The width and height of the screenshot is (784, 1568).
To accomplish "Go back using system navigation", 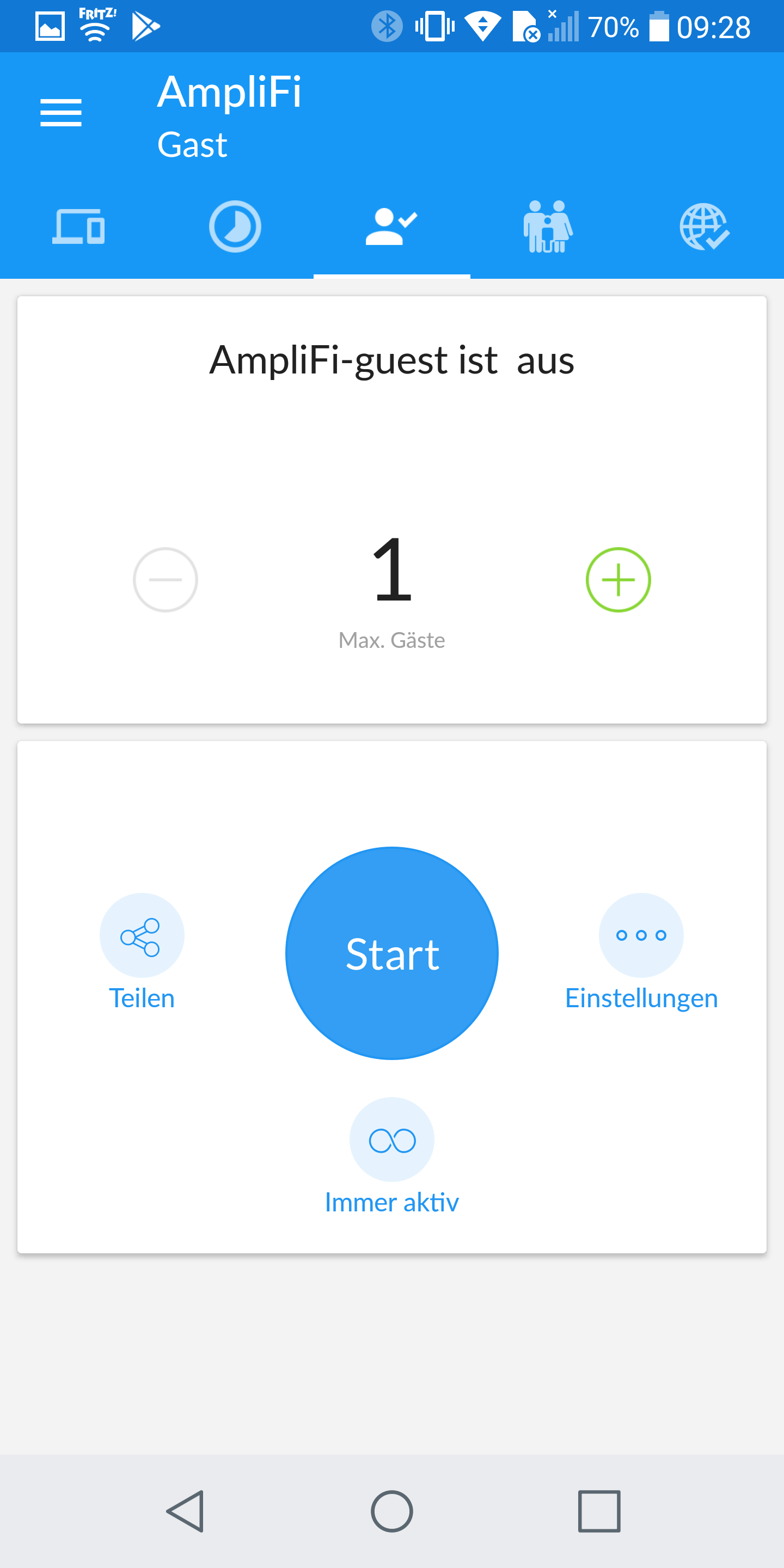I will (185, 1511).
